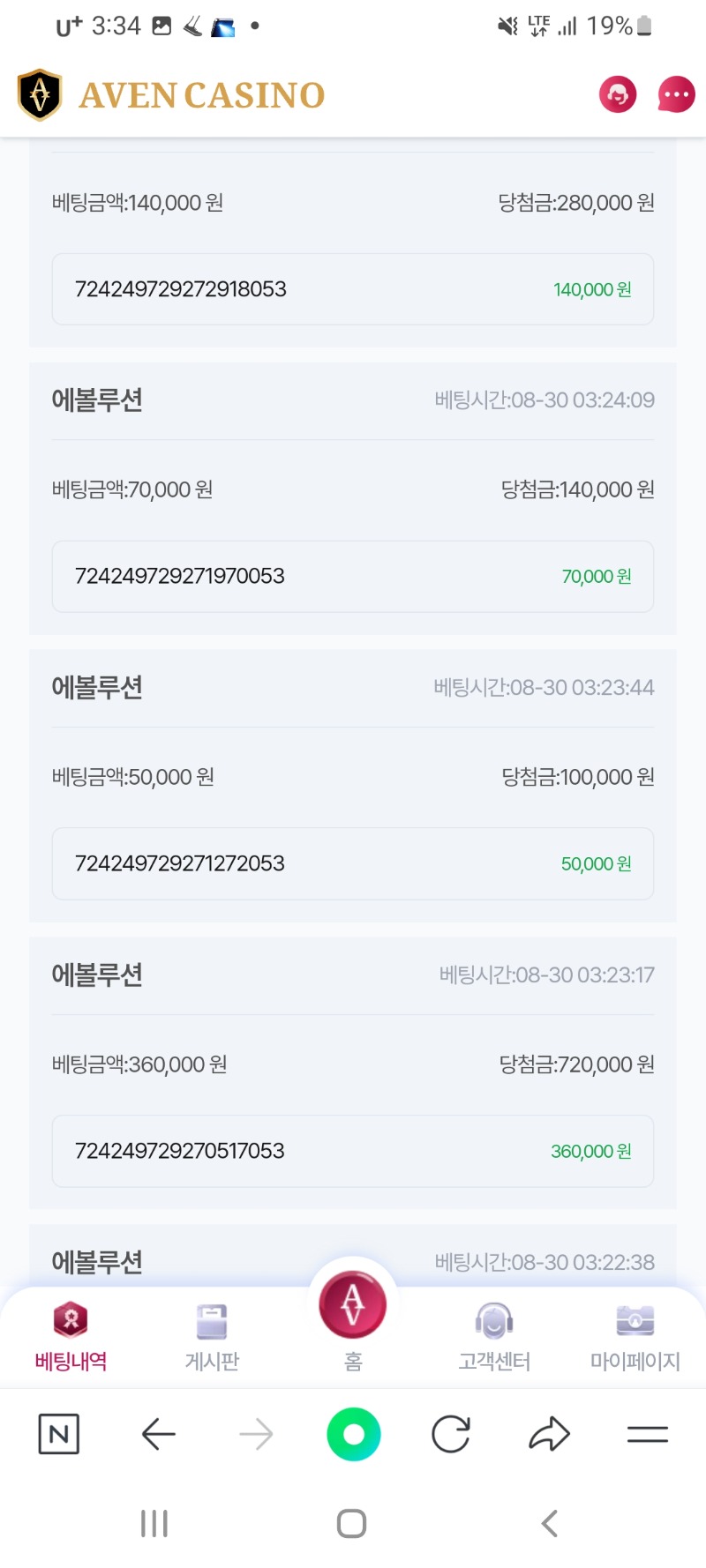Tap the system back button
Screen dimensions: 706x1568
click(549, 1523)
